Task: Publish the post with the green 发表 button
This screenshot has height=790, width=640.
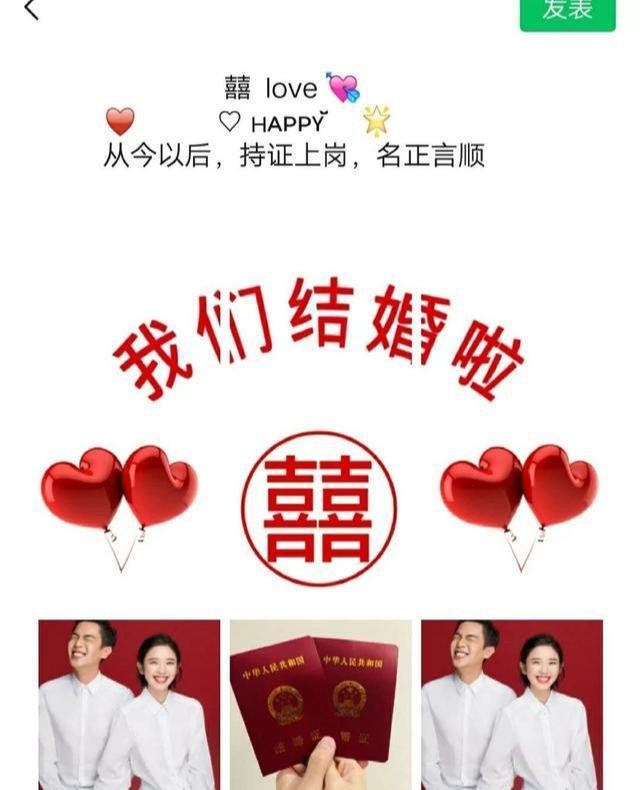Action: click(567, 11)
